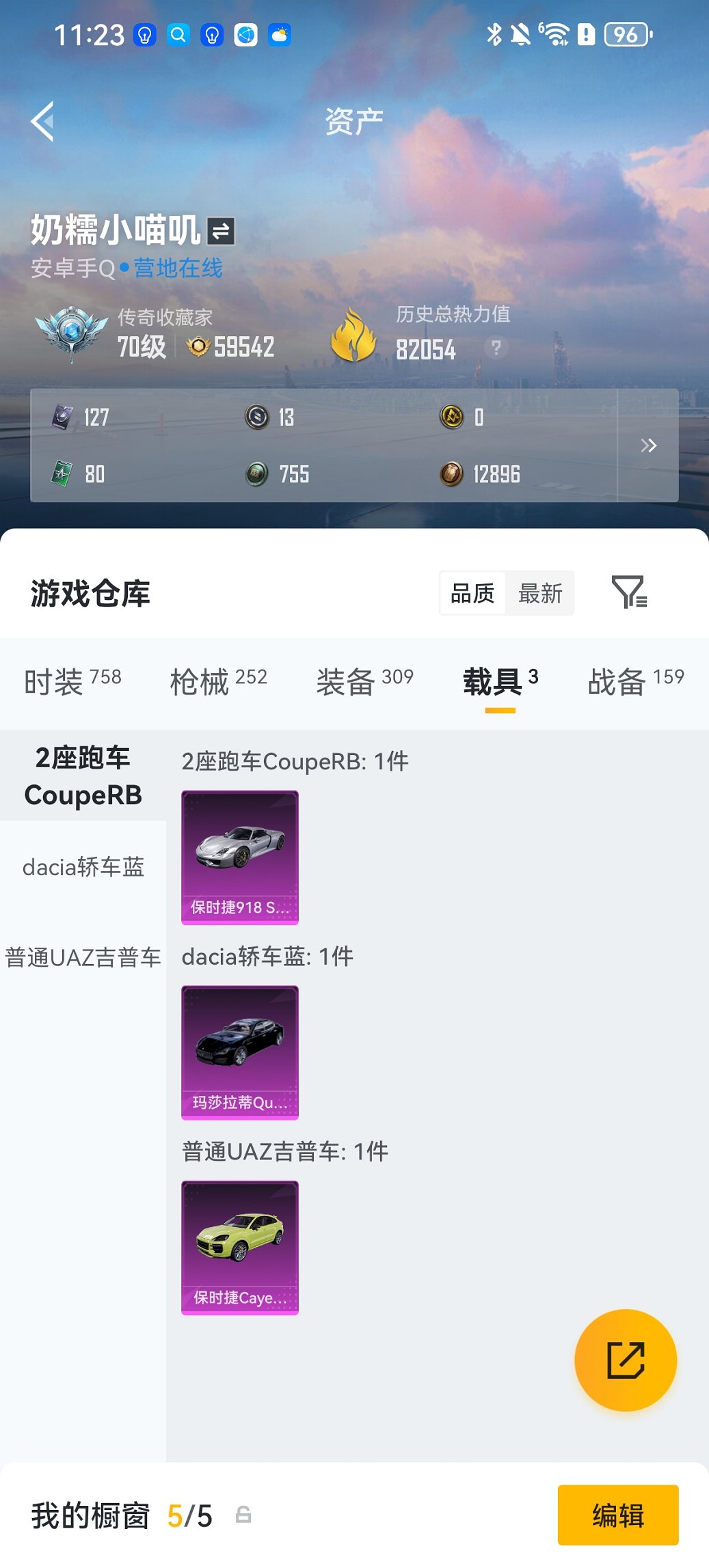Tap the ? help icon beside 历史总热力值

pos(494,348)
